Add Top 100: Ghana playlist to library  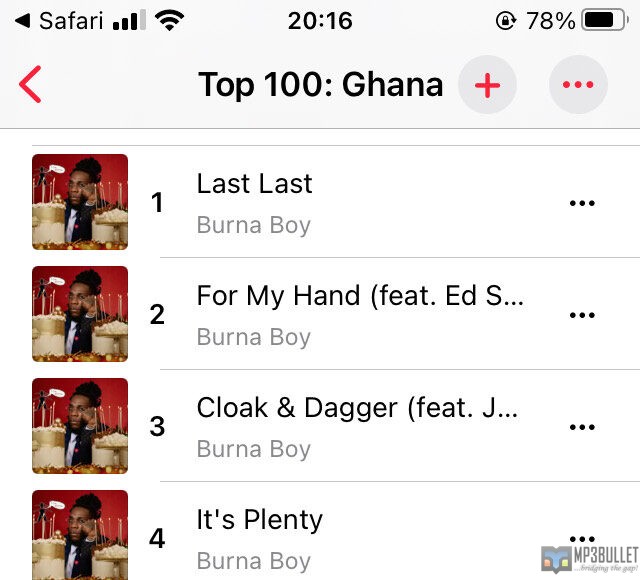pyautogui.click(x=487, y=85)
